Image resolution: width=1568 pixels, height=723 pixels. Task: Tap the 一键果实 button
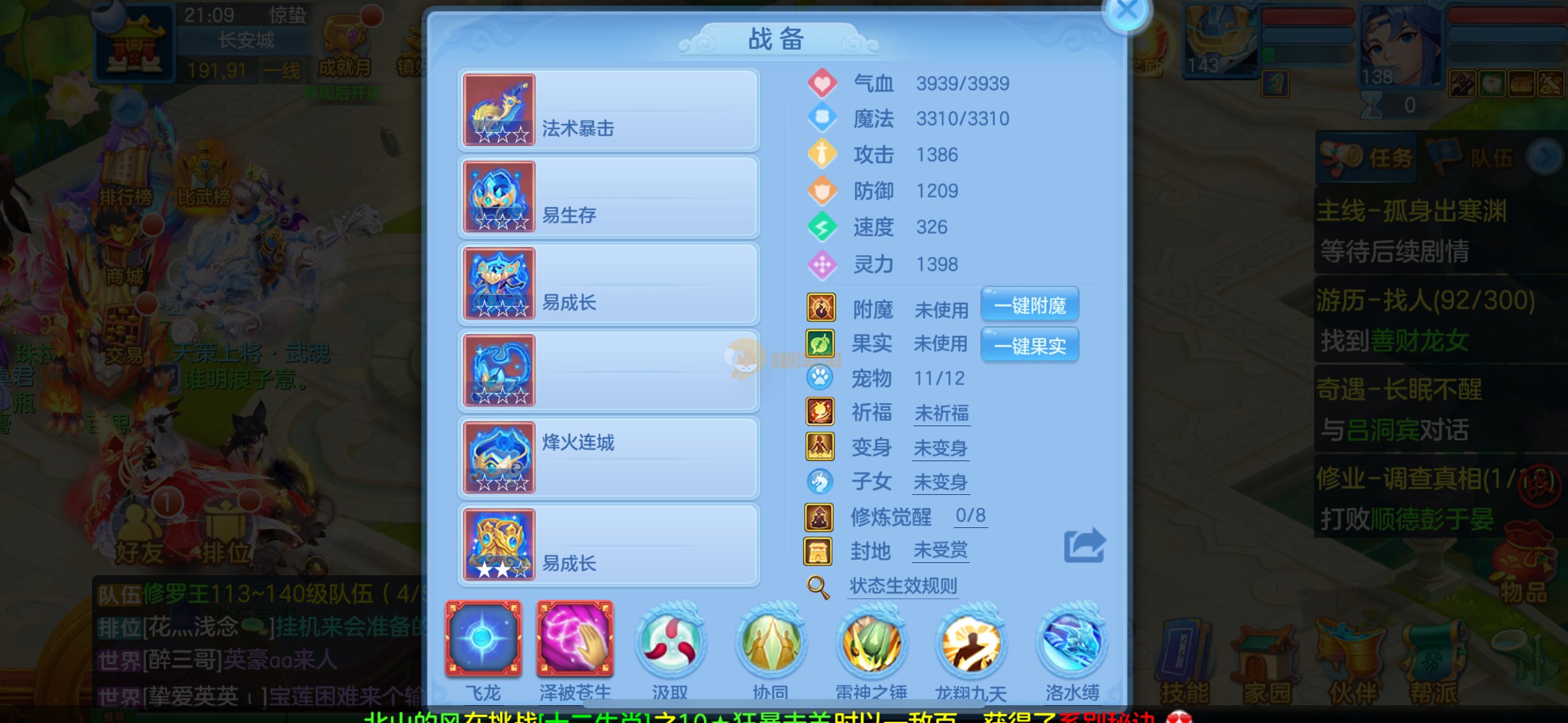coord(1029,346)
